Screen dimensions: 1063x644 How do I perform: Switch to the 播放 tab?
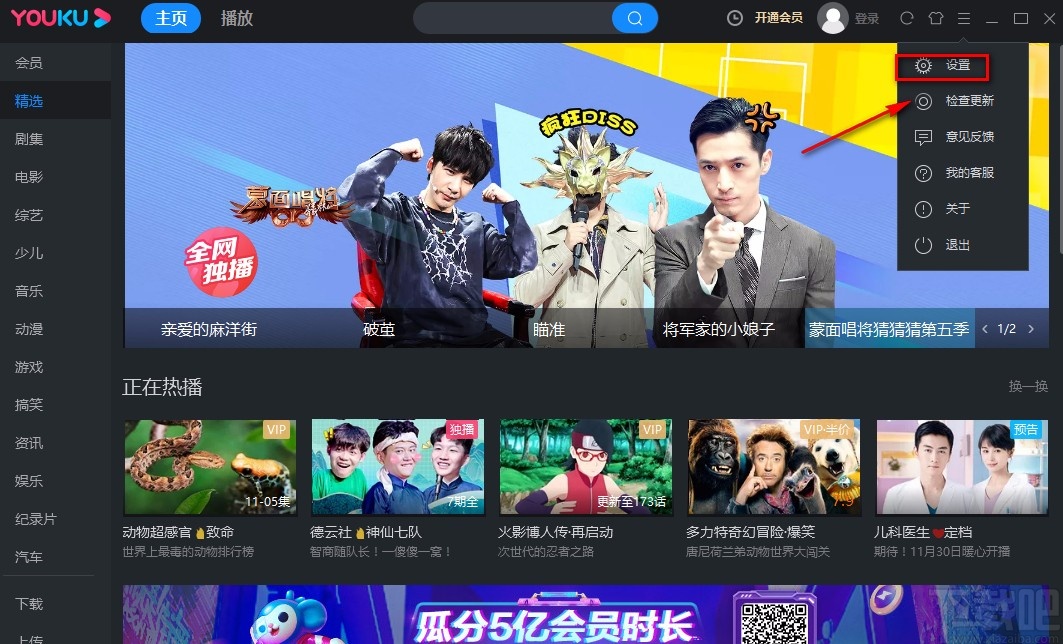(x=237, y=18)
